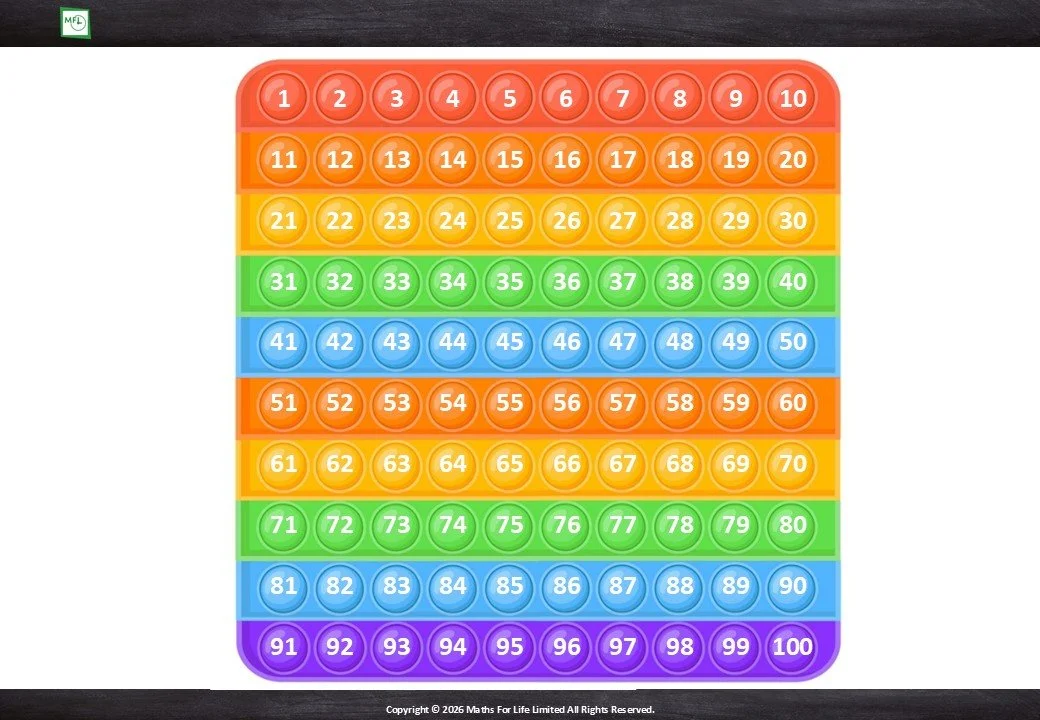Tap green bubble 36
Image resolution: width=1040 pixels, height=720 pixels.
(x=566, y=281)
